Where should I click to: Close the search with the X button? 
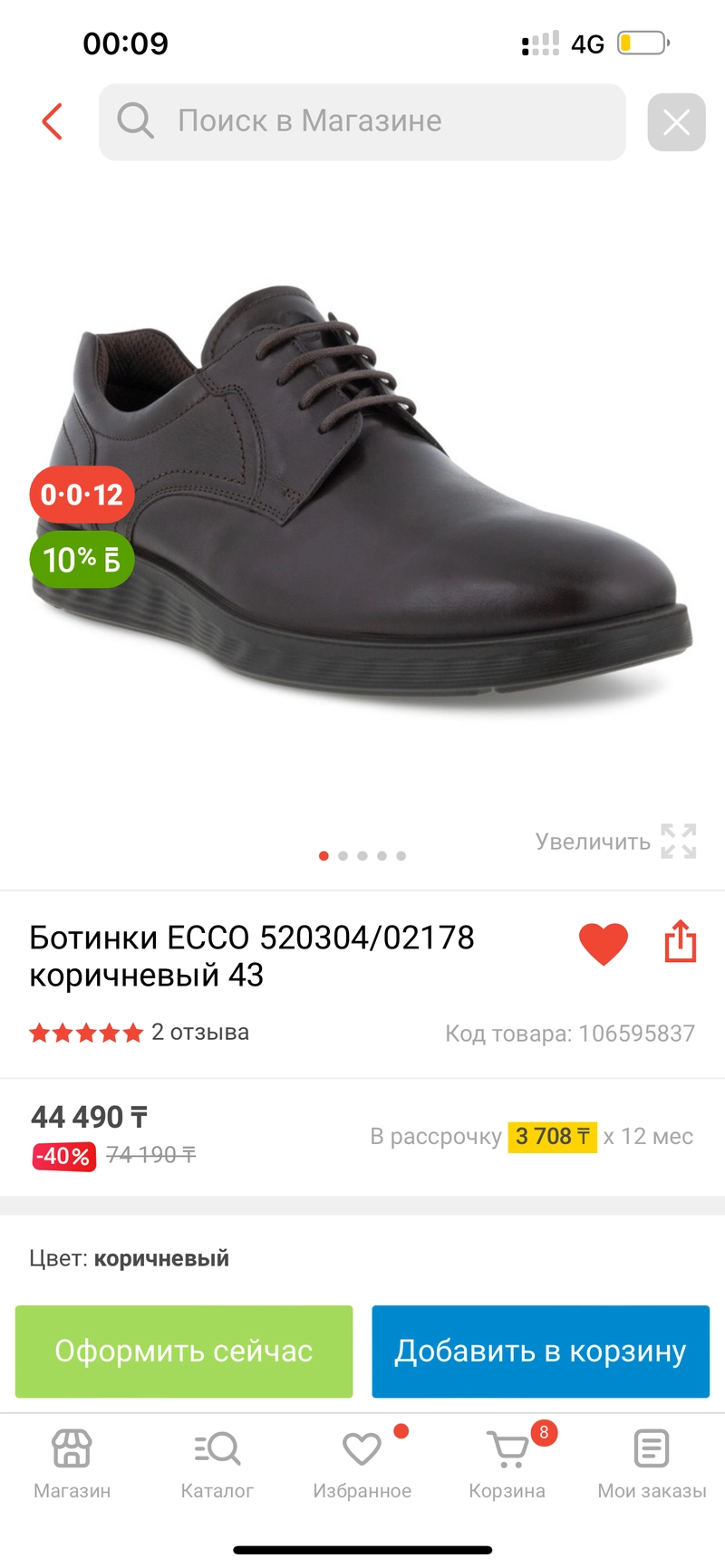click(x=676, y=122)
